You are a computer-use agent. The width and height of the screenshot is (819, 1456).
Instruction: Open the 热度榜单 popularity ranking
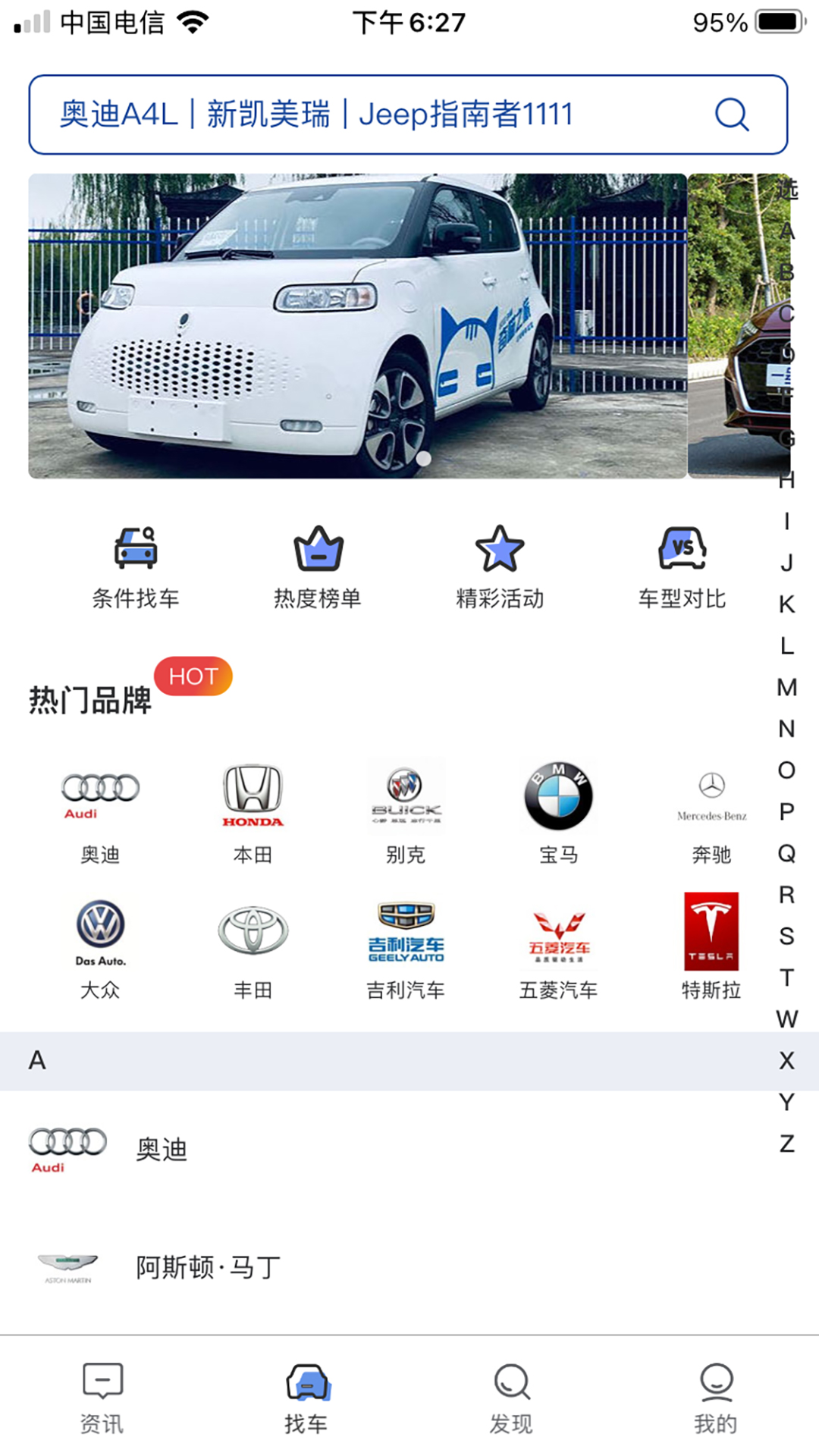(x=317, y=565)
